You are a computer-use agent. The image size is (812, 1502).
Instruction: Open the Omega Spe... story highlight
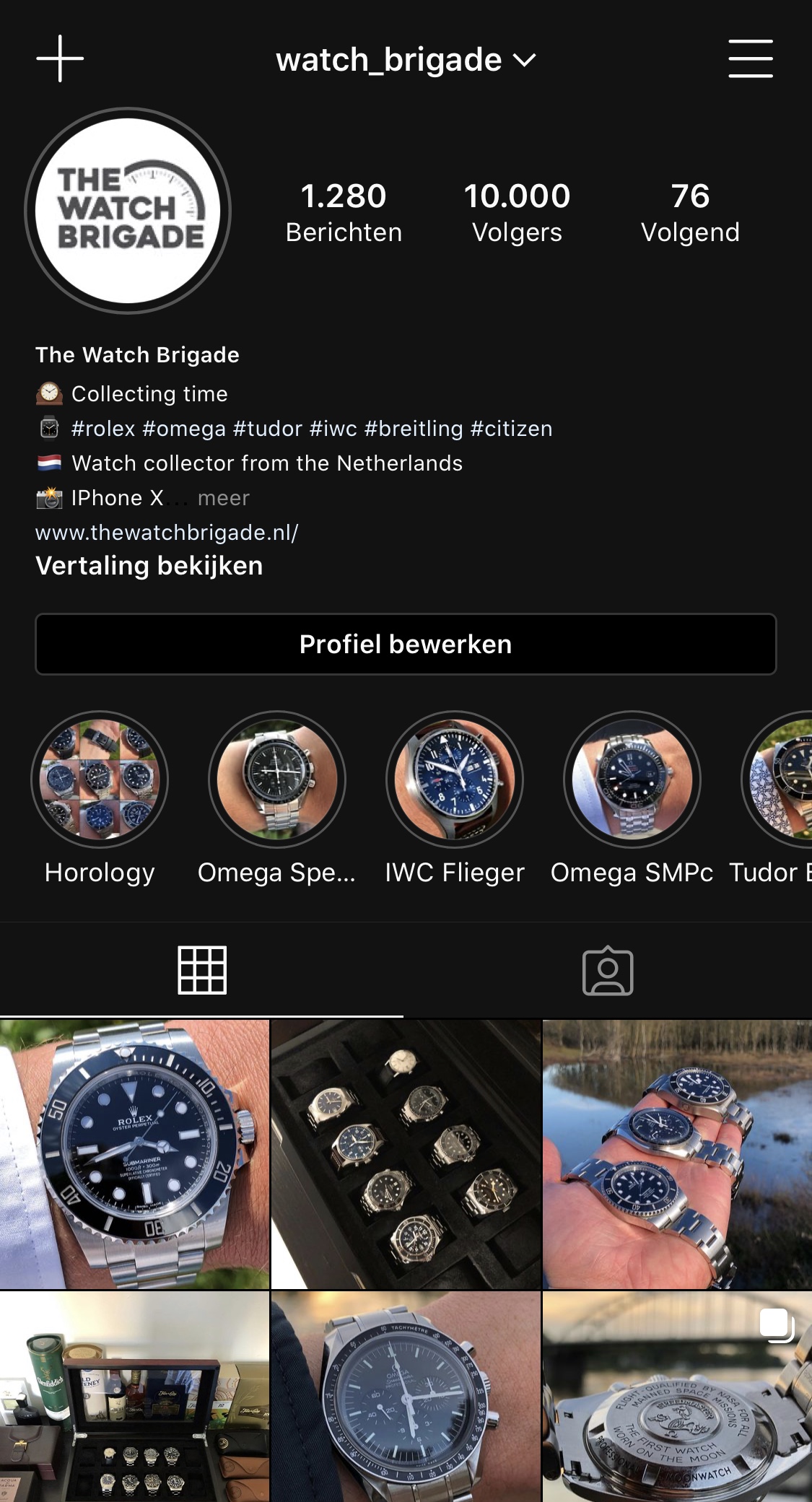pos(277,780)
